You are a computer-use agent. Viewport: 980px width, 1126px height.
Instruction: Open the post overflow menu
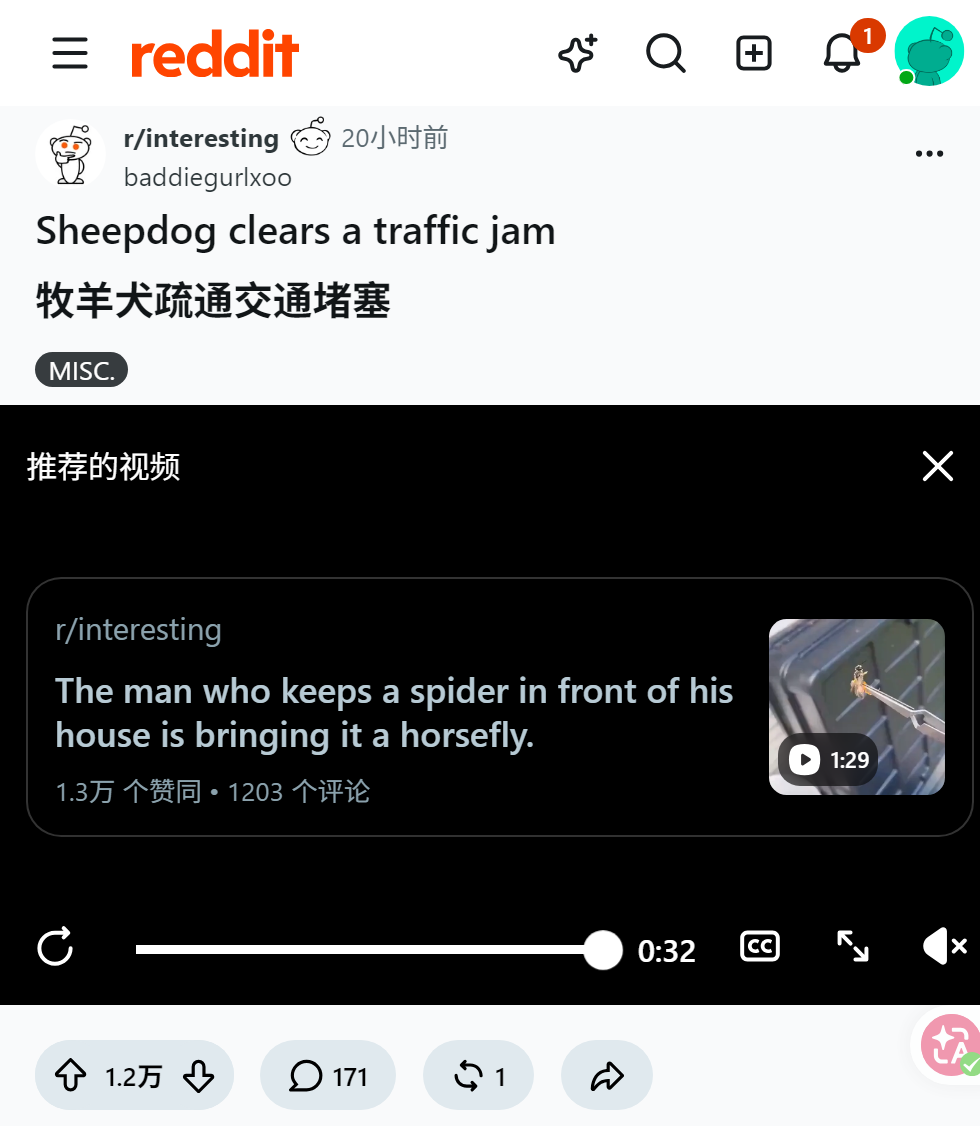click(x=929, y=154)
